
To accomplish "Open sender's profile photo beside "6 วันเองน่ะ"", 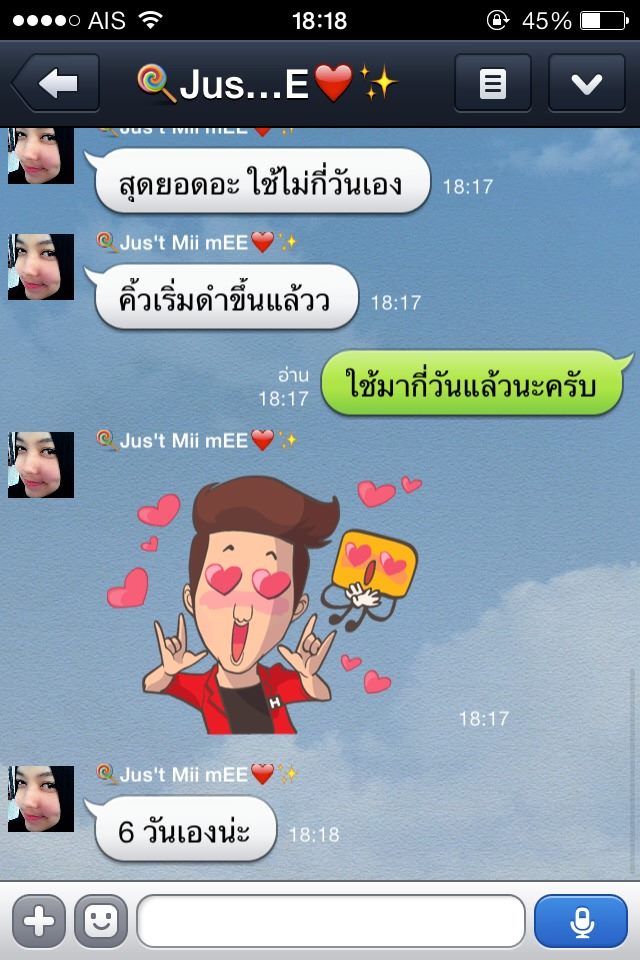I will pyautogui.click(x=41, y=799).
